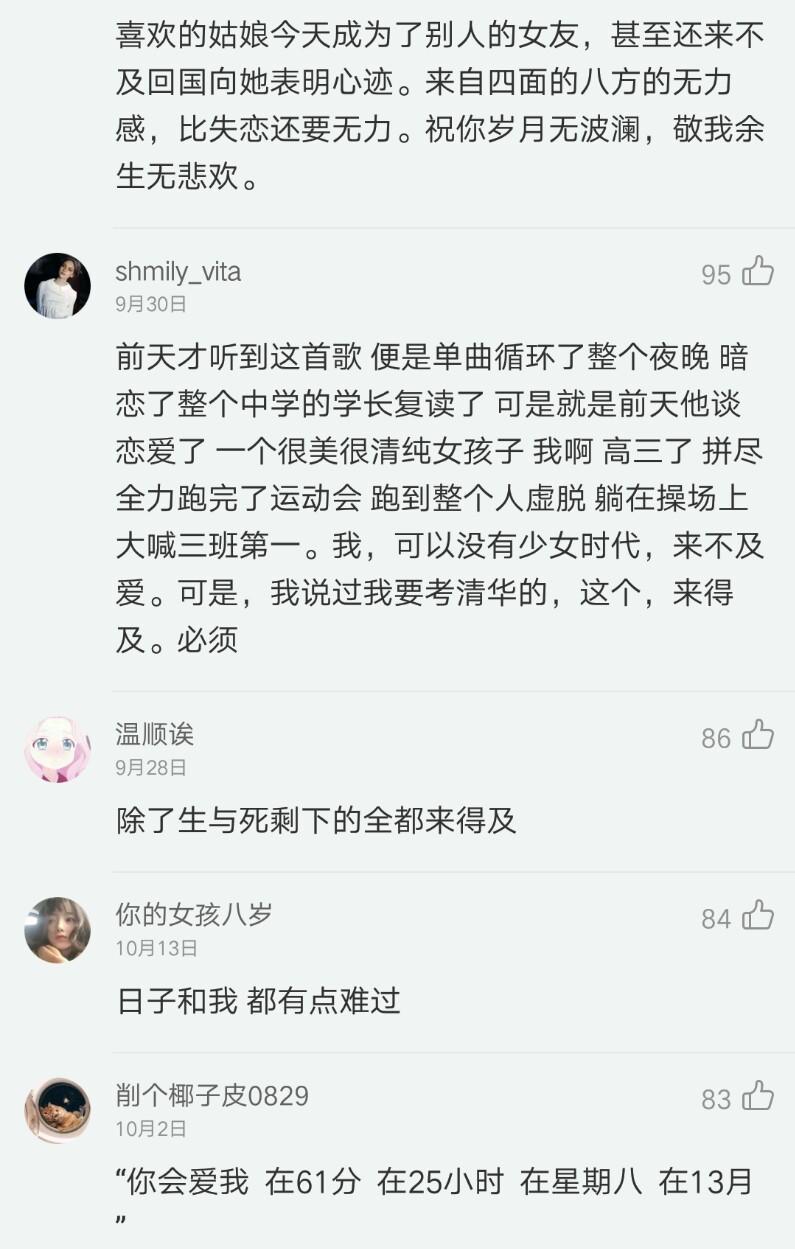
Task: Open 温顺诶's profile avatar
Action: click(x=57, y=749)
